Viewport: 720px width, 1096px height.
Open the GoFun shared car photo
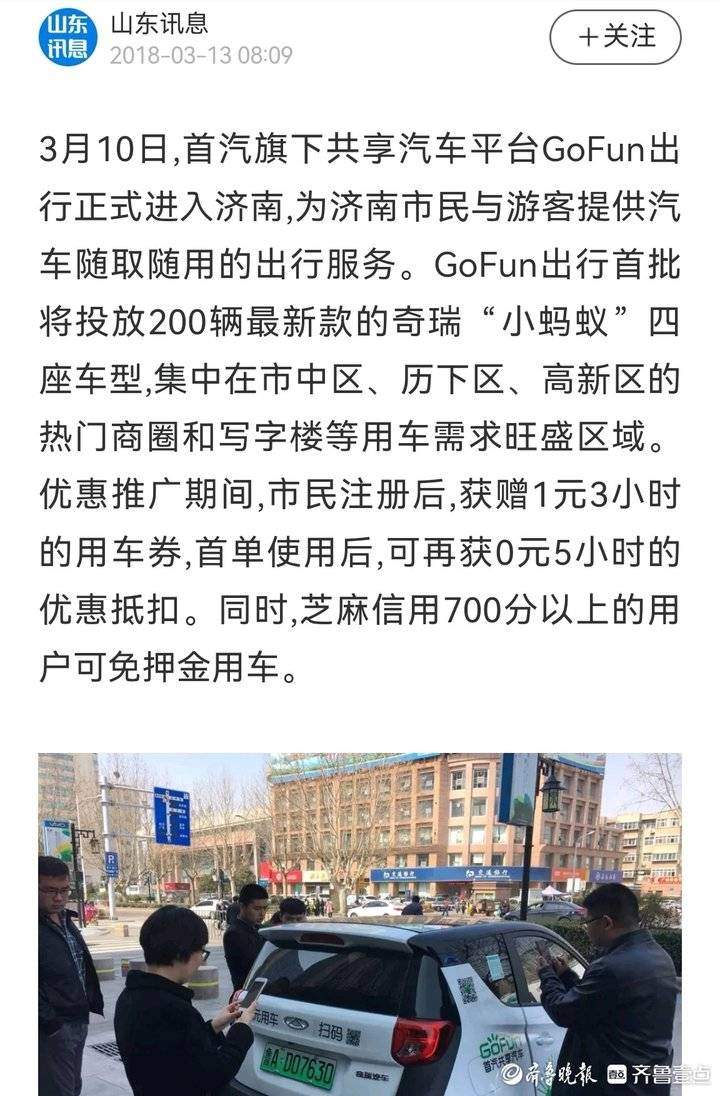(360, 923)
